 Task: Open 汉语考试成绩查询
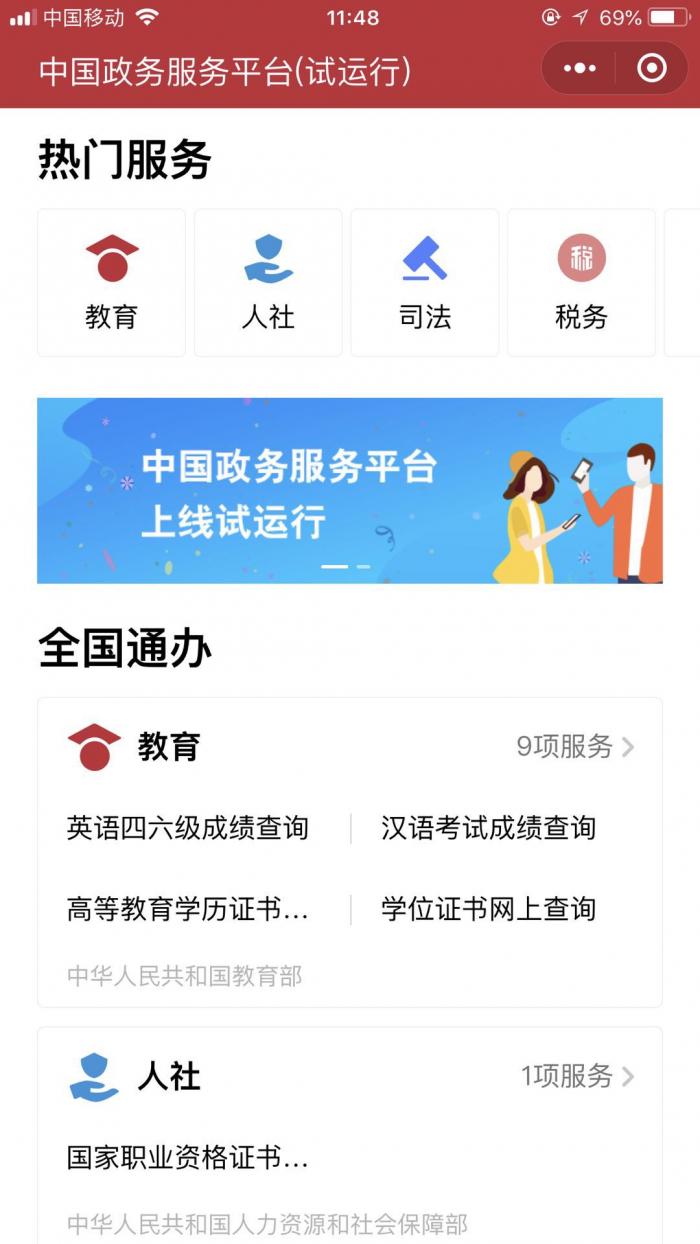click(x=488, y=828)
